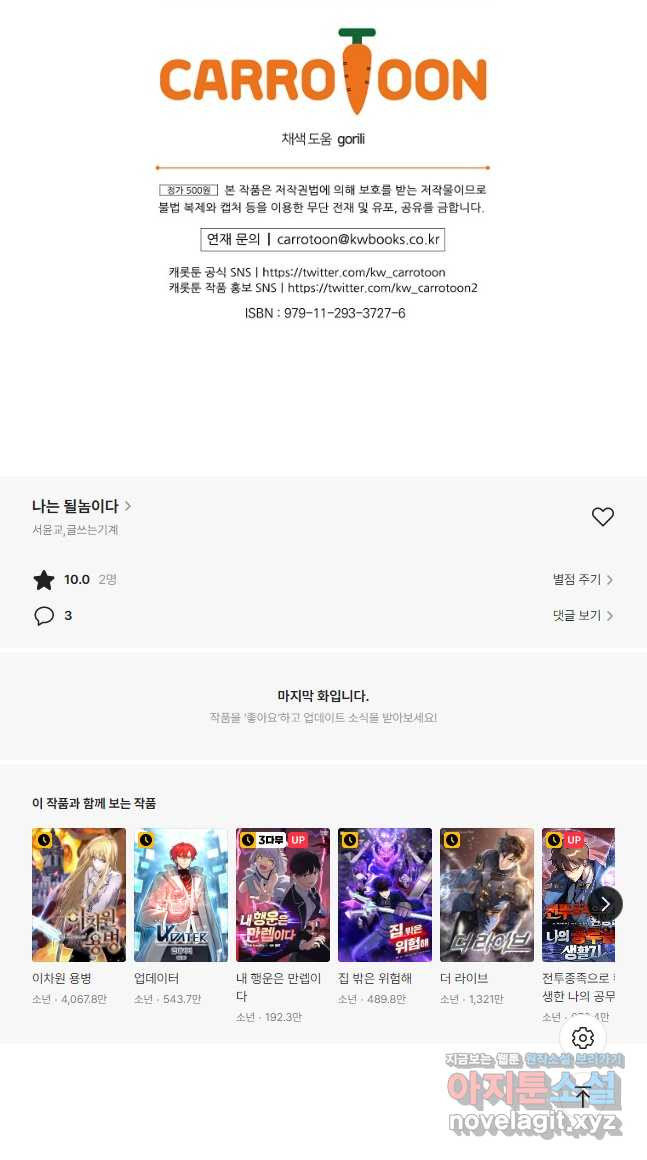Open the 이차원 용병 webtoon card
647x1160 pixels.
(x=79, y=895)
